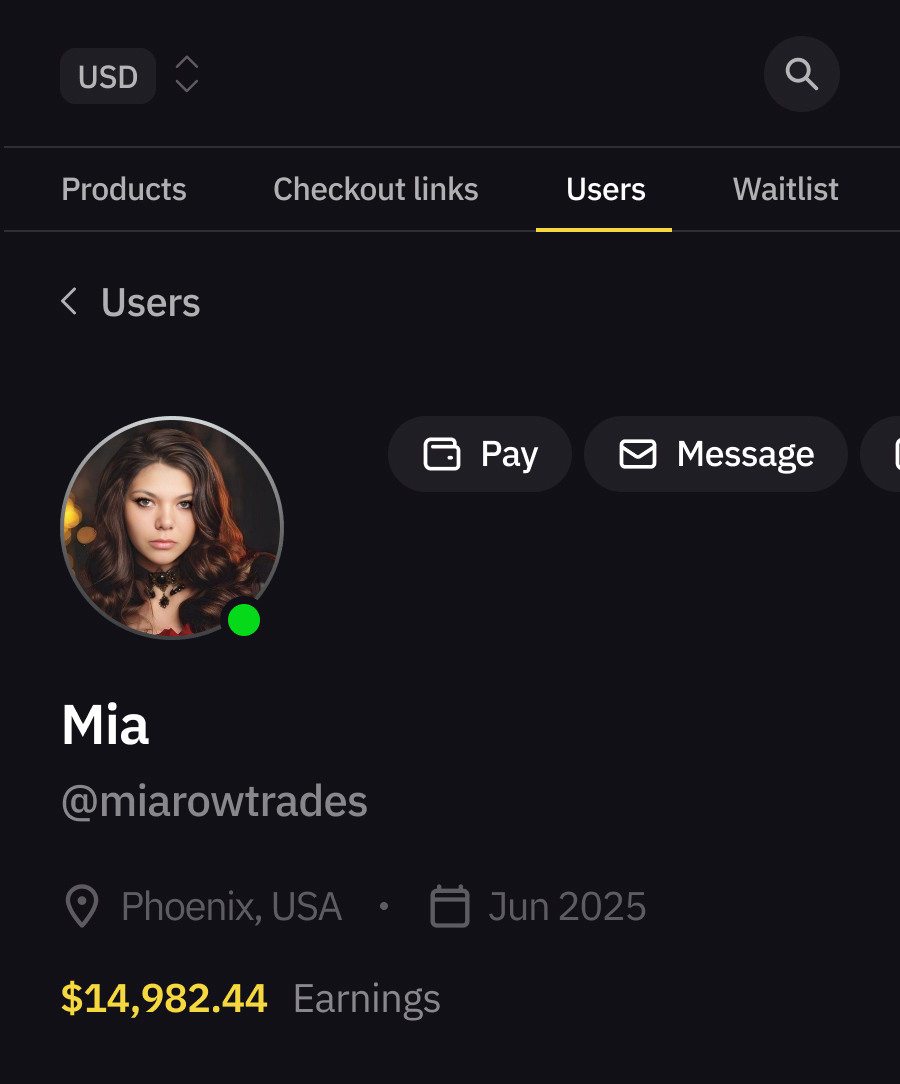The width and height of the screenshot is (900, 1084).
Task: Open Mia's profile picture
Action: point(172,527)
